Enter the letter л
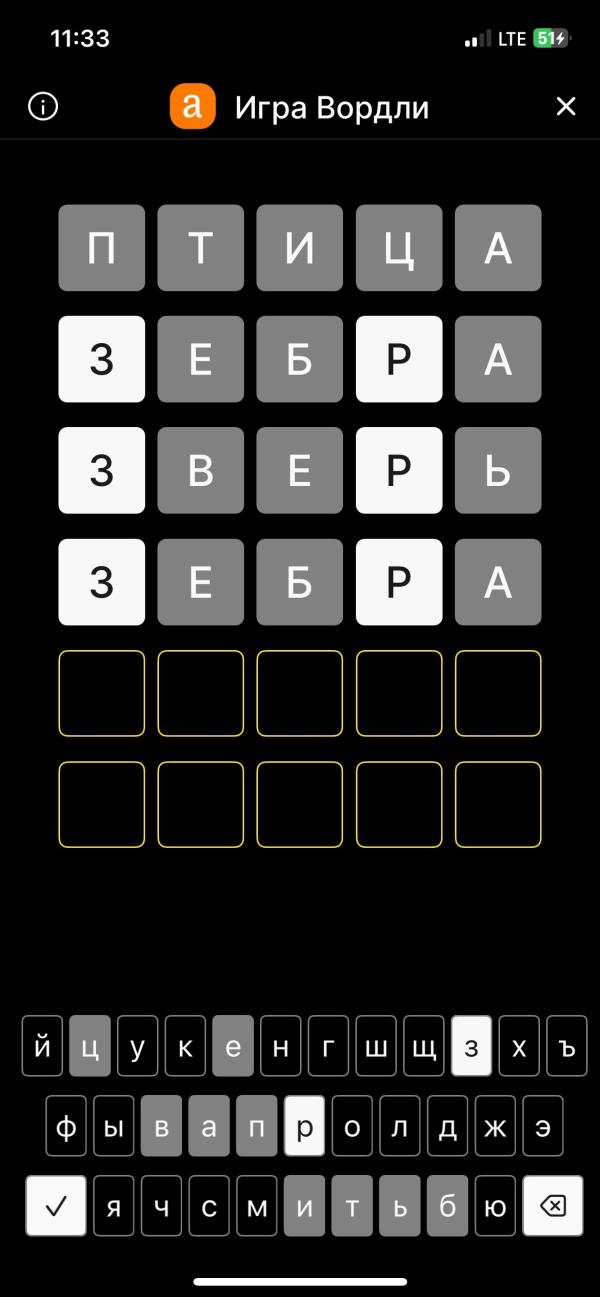The width and height of the screenshot is (600, 1297). pos(399,1126)
